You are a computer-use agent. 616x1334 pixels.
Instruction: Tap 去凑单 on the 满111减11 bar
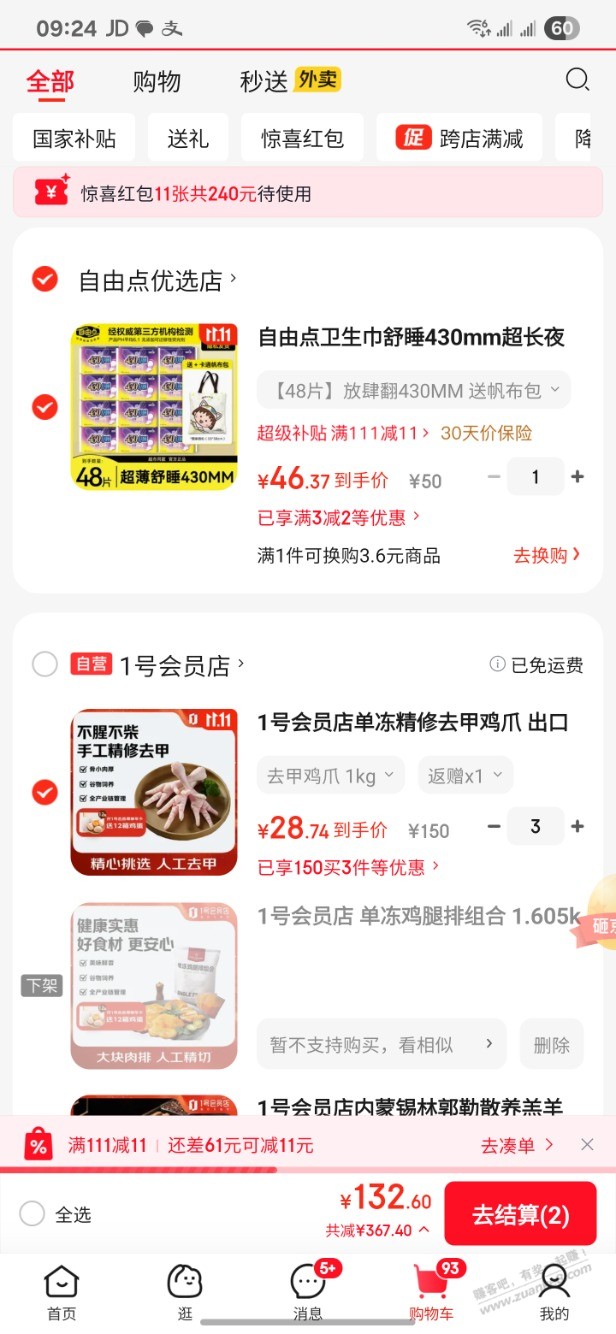[x=517, y=1145]
